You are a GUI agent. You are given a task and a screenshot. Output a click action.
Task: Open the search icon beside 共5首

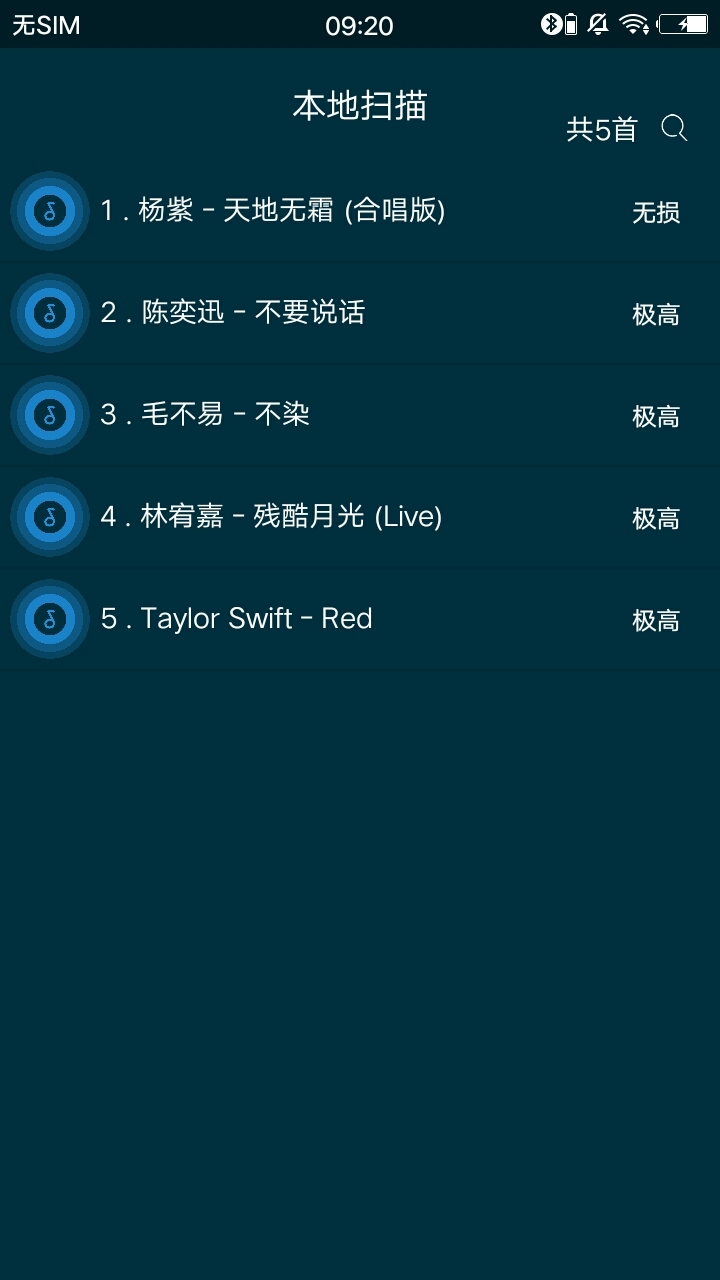coord(674,130)
